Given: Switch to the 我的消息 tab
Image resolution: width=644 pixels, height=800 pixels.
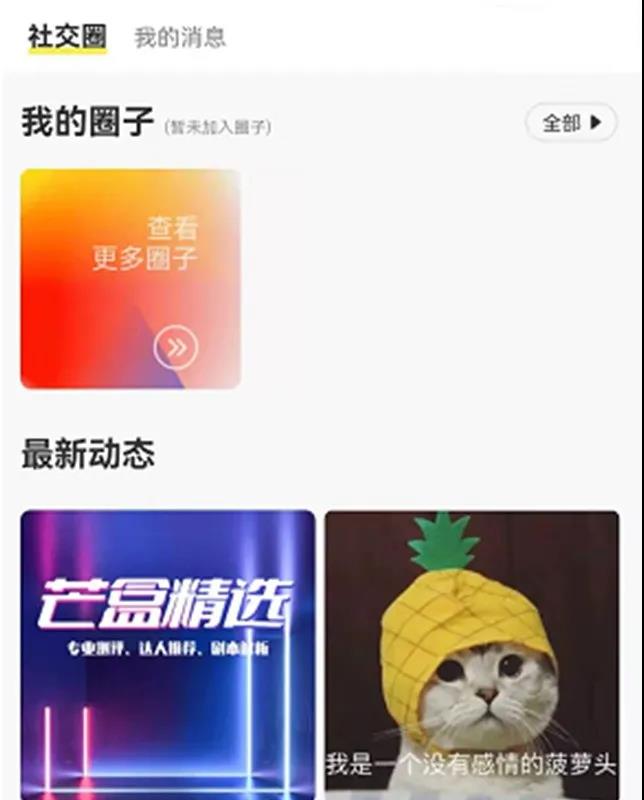Looking at the screenshot, I should 180,38.
